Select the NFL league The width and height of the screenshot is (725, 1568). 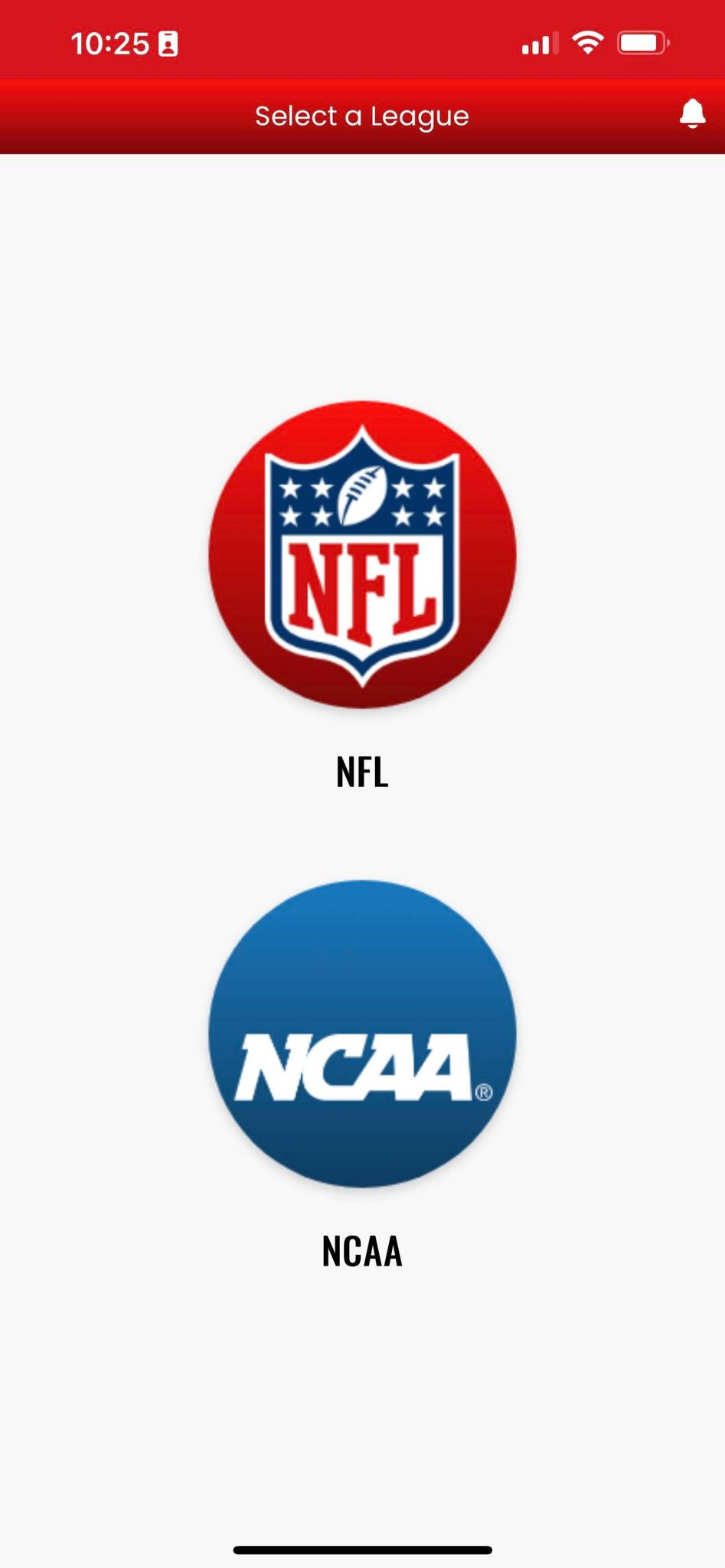(362, 554)
